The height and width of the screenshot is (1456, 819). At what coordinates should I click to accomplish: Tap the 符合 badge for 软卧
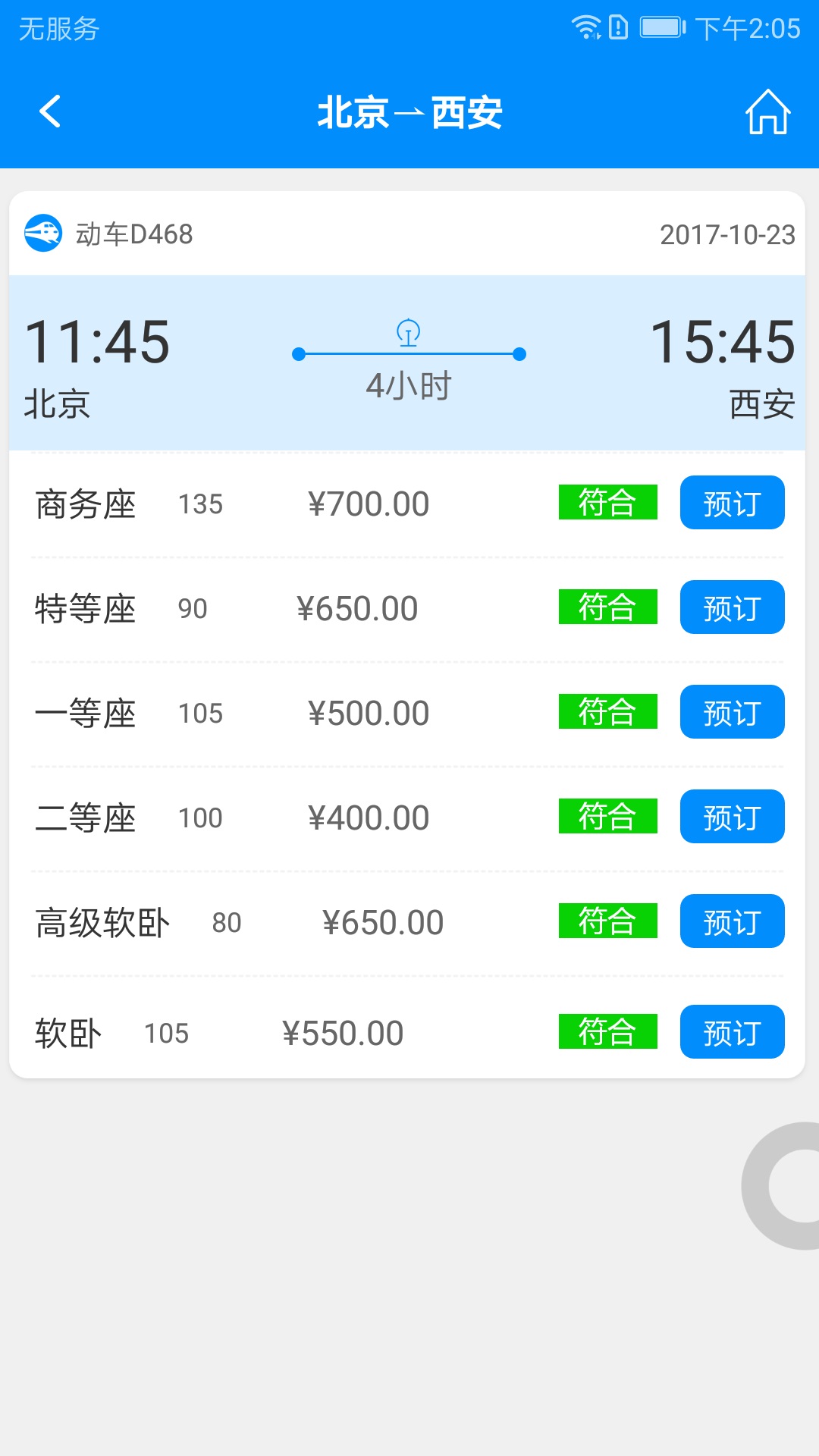coord(607,1031)
